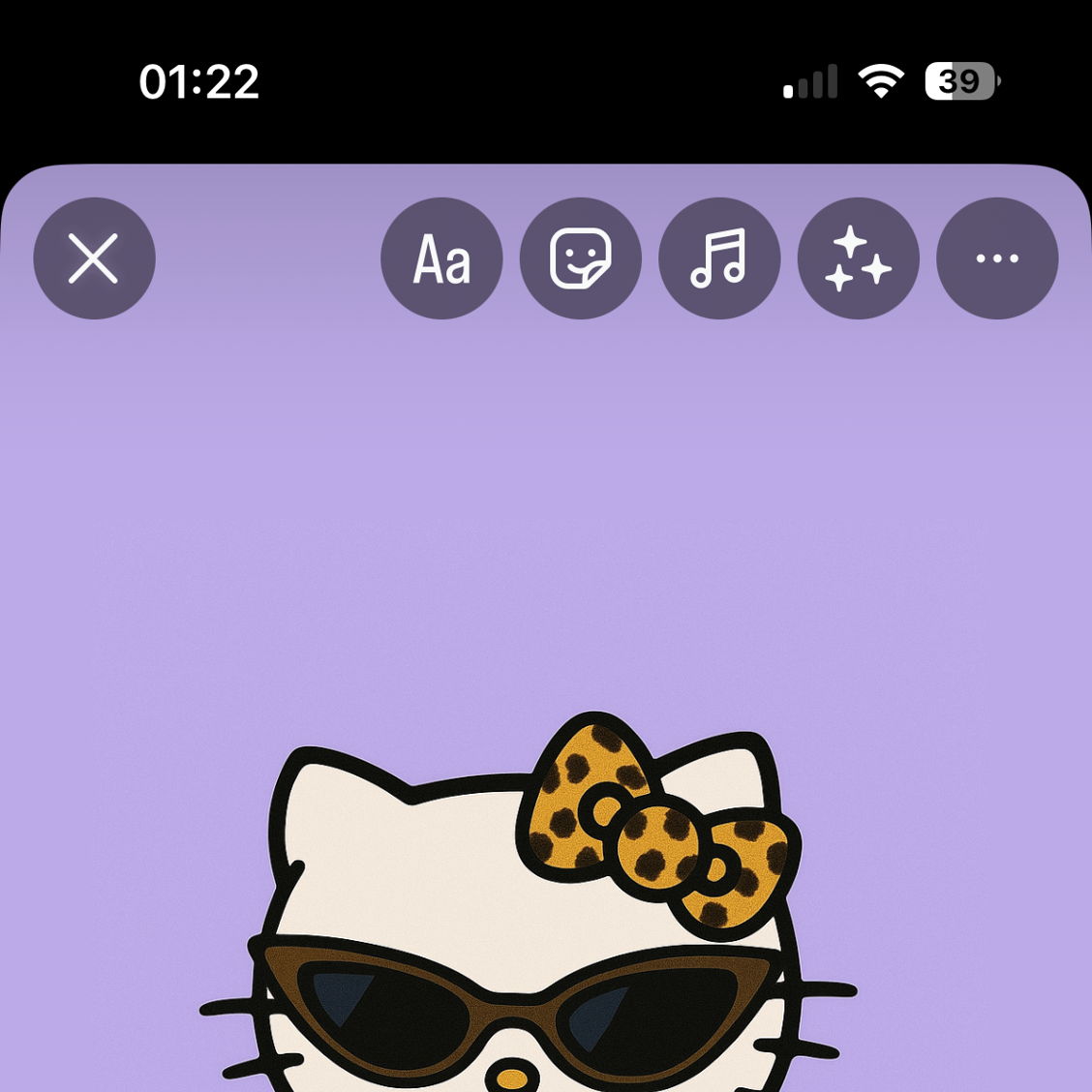Close the story editor
The image size is (1092, 1092).
[94, 258]
